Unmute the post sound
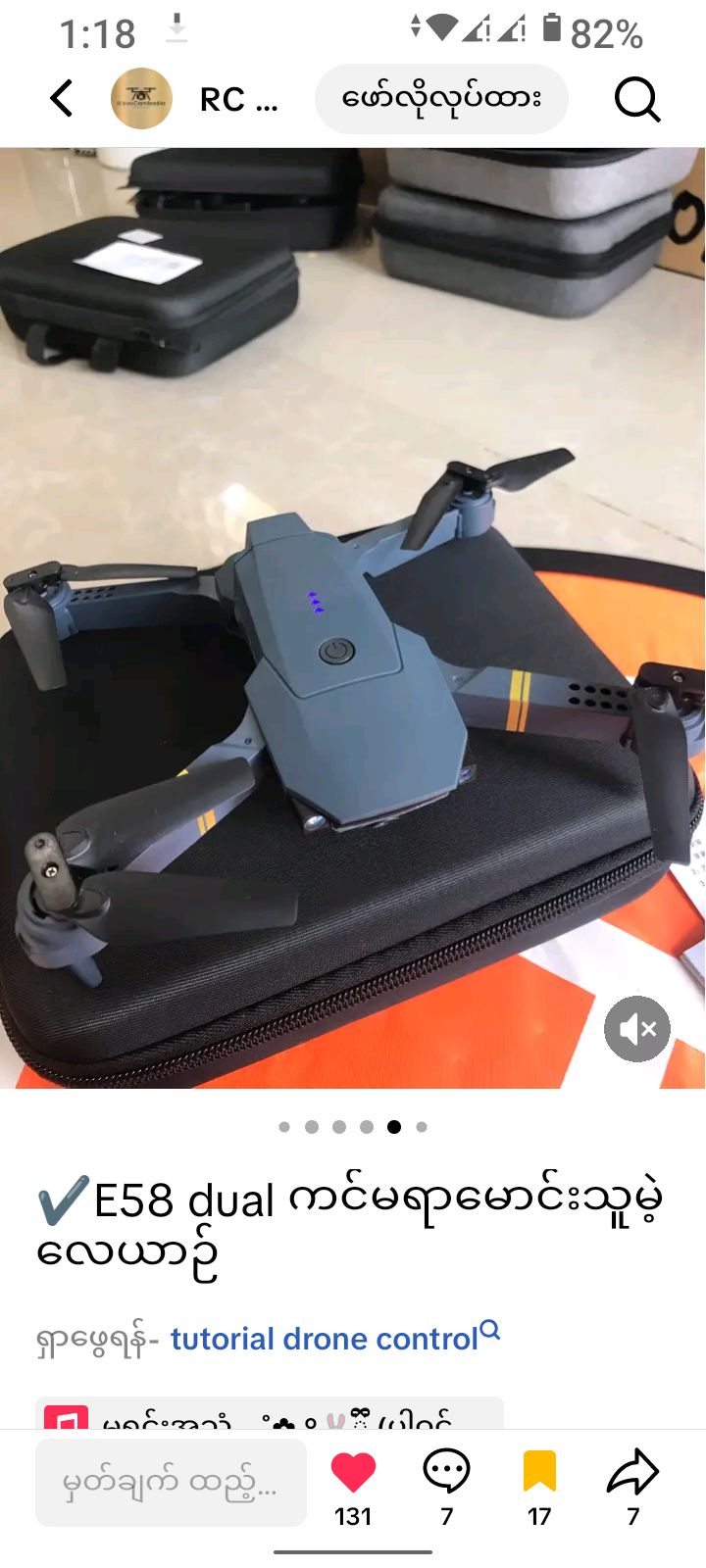The width and height of the screenshot is (706, 1568). click(637, 1029)
